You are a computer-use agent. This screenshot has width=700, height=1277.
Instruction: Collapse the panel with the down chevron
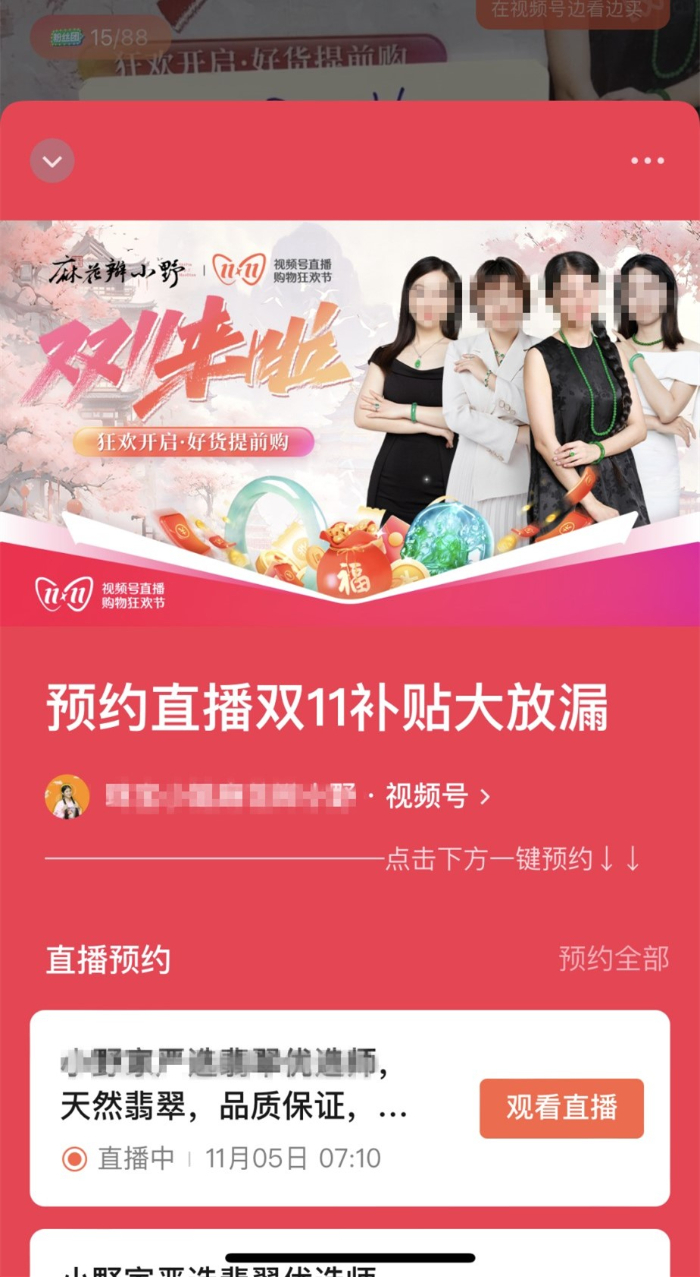pyautogui.click(x=52, y=161)
